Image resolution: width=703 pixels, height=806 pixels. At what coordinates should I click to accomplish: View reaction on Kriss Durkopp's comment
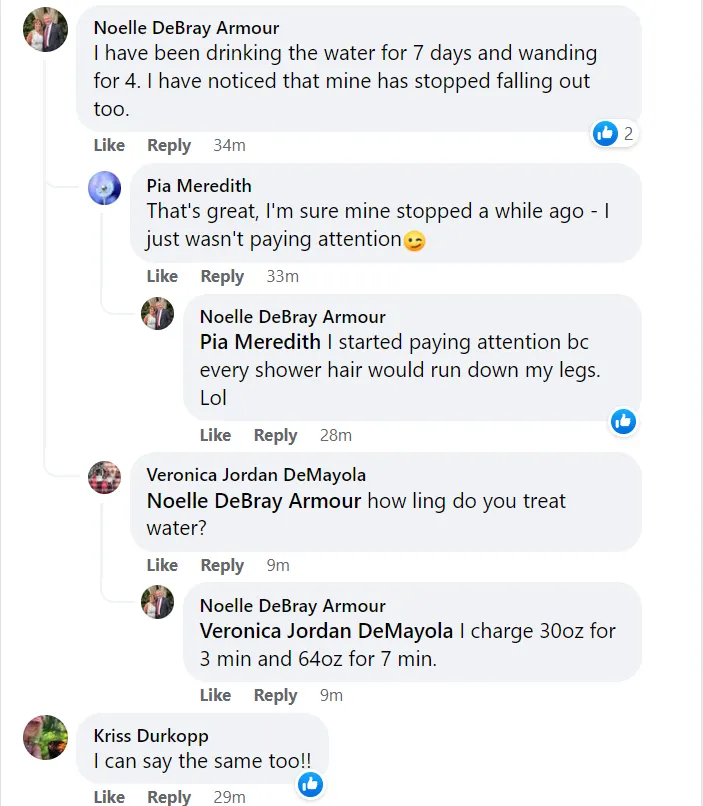[310, 784]
